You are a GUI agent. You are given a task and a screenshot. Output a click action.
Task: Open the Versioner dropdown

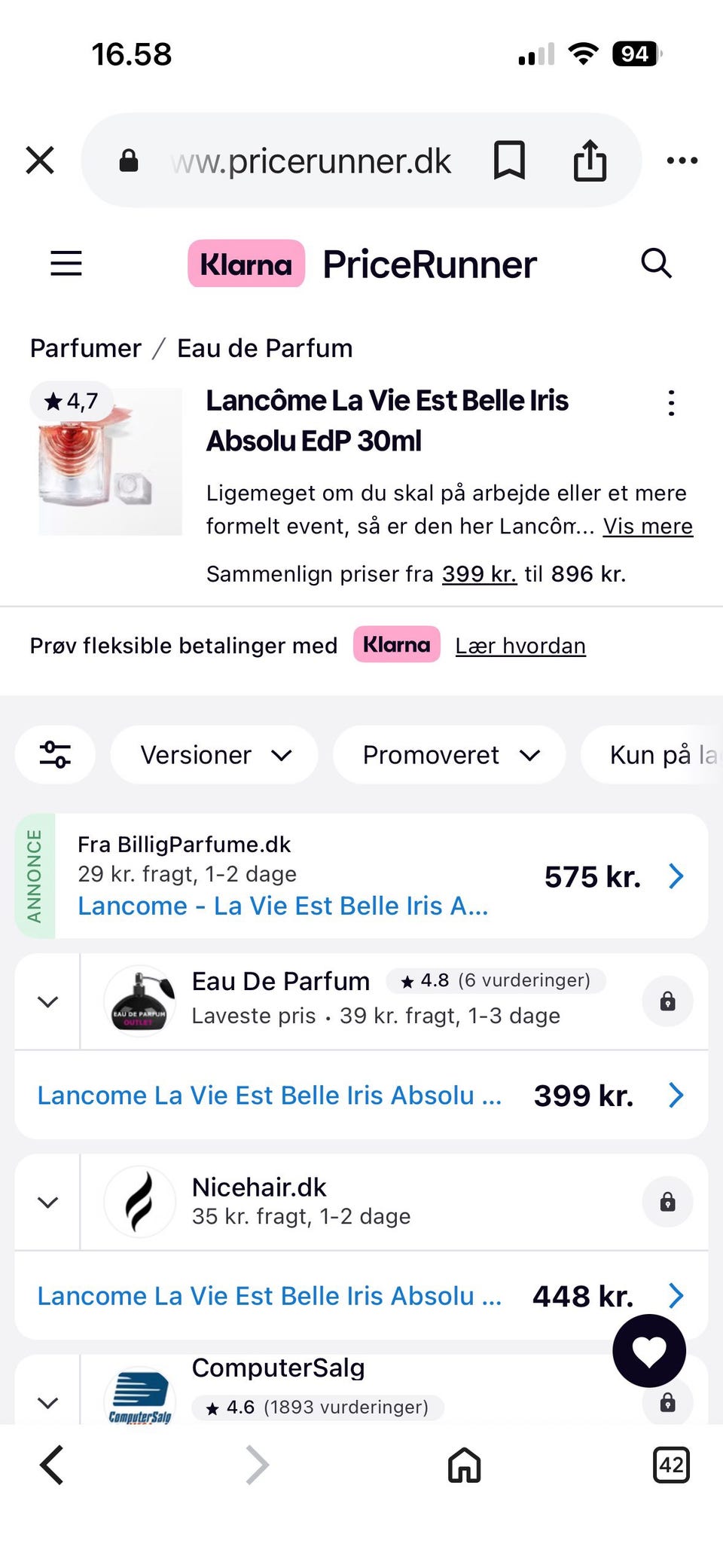214,754
